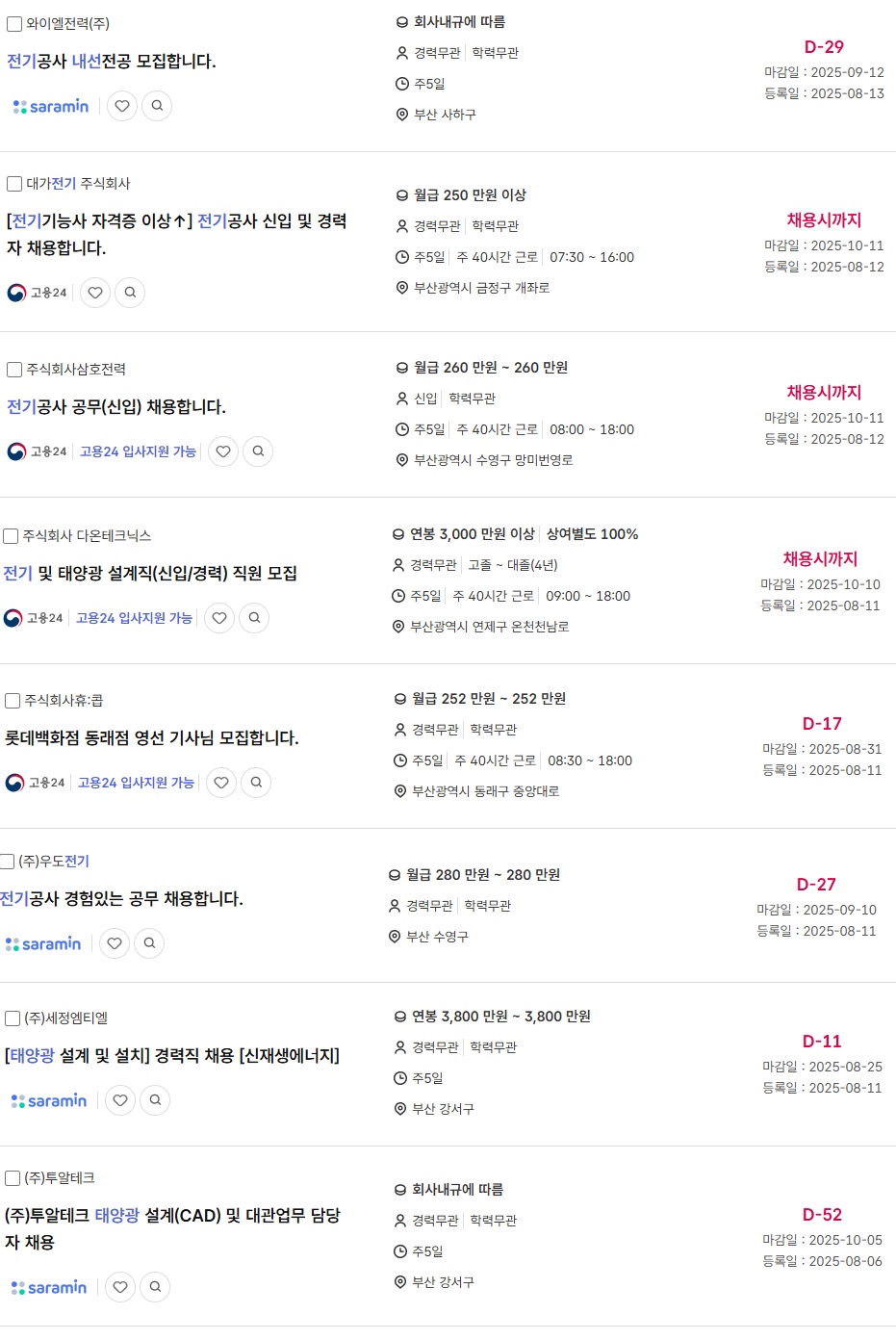Open 태양광 설계 및 설치 경력직 채용
Viewport: 896px width, 1340px height.
(x=172, y=1056)
